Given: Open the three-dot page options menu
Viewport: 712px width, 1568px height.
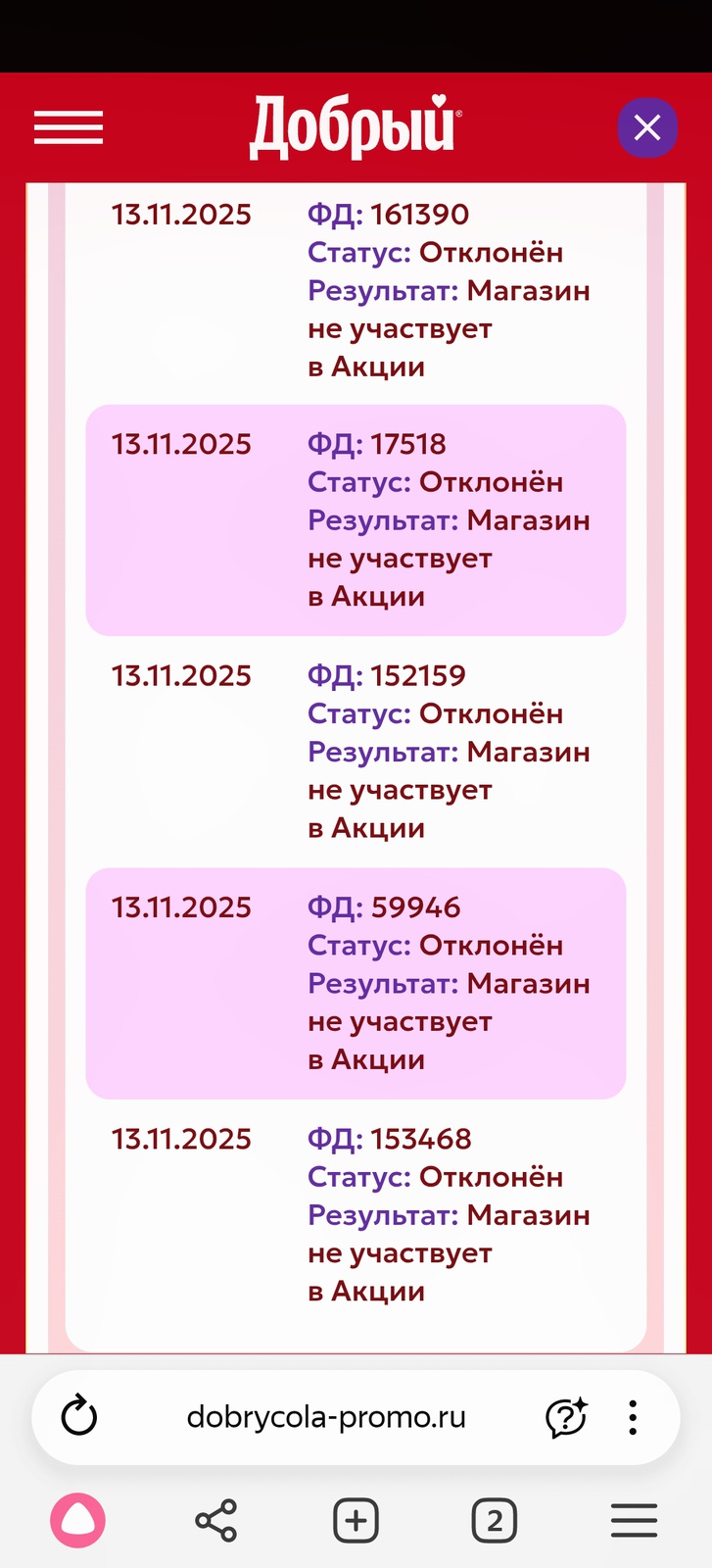Looking at the screenshot, I should click(633, 1417).
